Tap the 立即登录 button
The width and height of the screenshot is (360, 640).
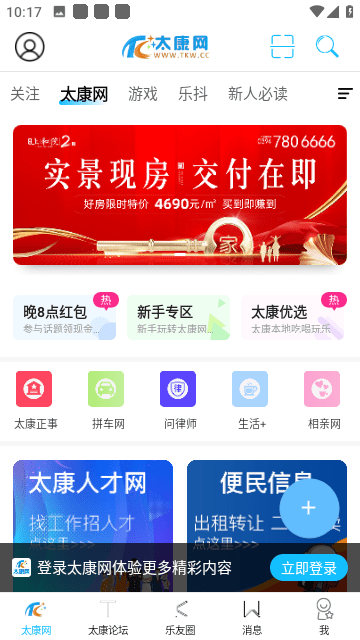(309, 568)
